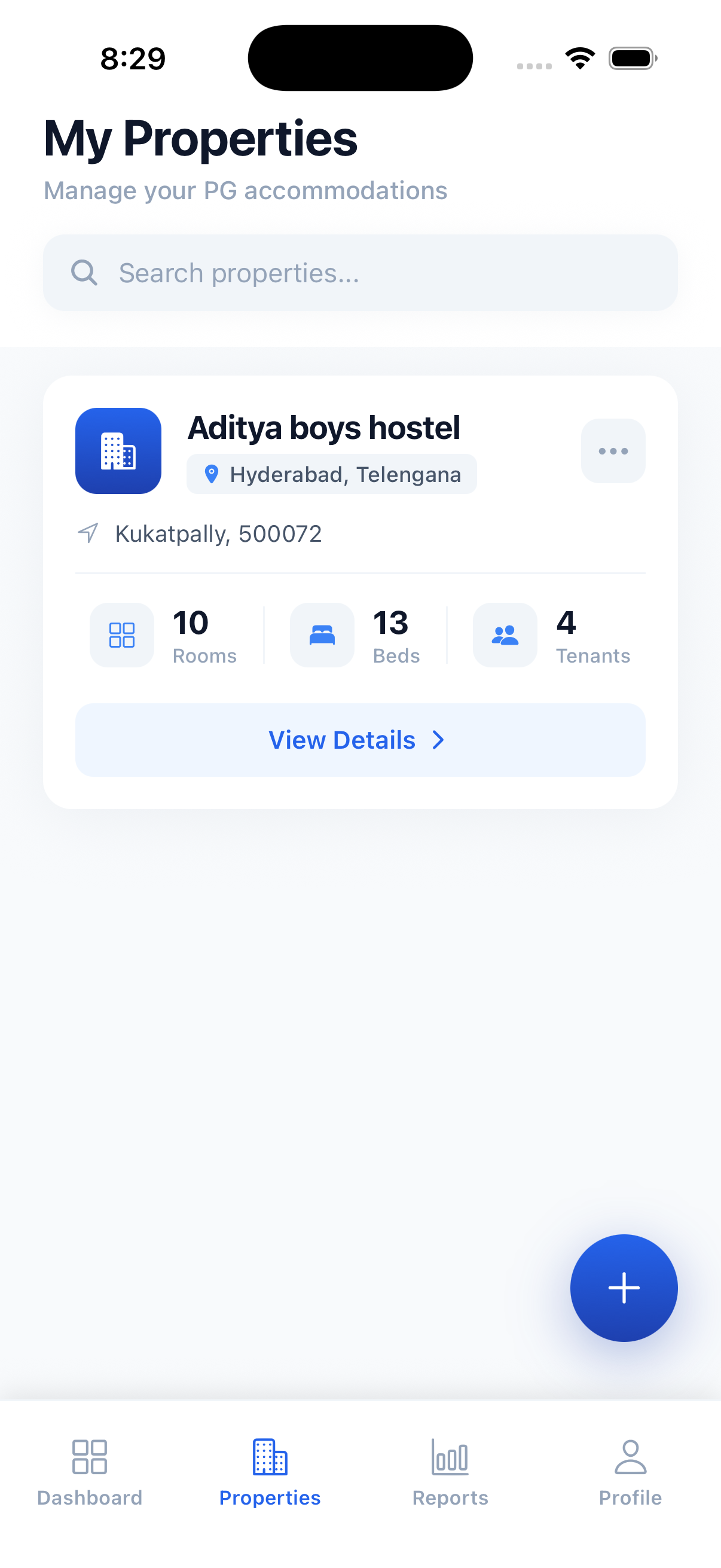Tap the Aditya boys hostel title
The image size is (721, 1568).
tap(324, 427)
